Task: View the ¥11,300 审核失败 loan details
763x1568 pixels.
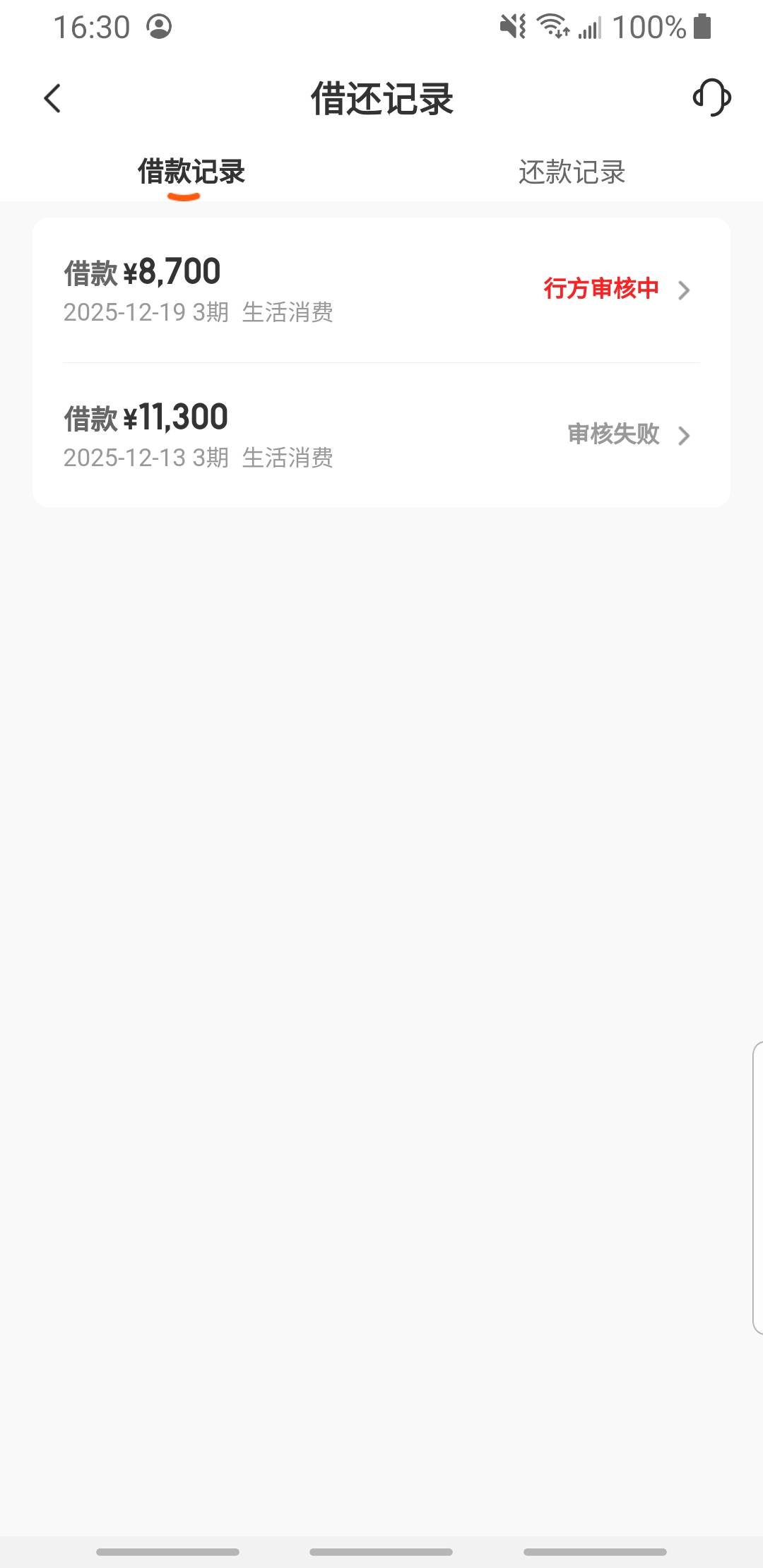Action: tap(380, 436)
